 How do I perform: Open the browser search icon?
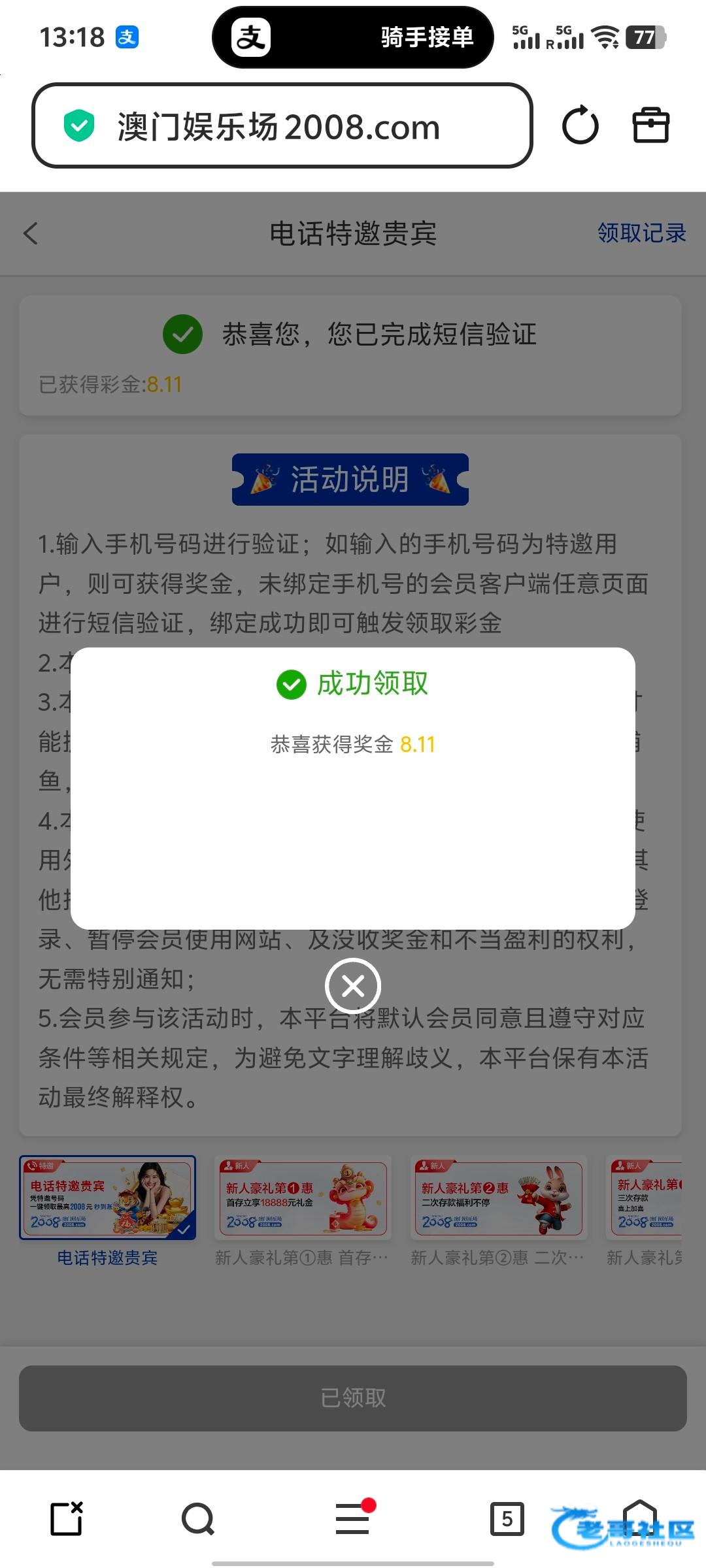point(197,1518)
